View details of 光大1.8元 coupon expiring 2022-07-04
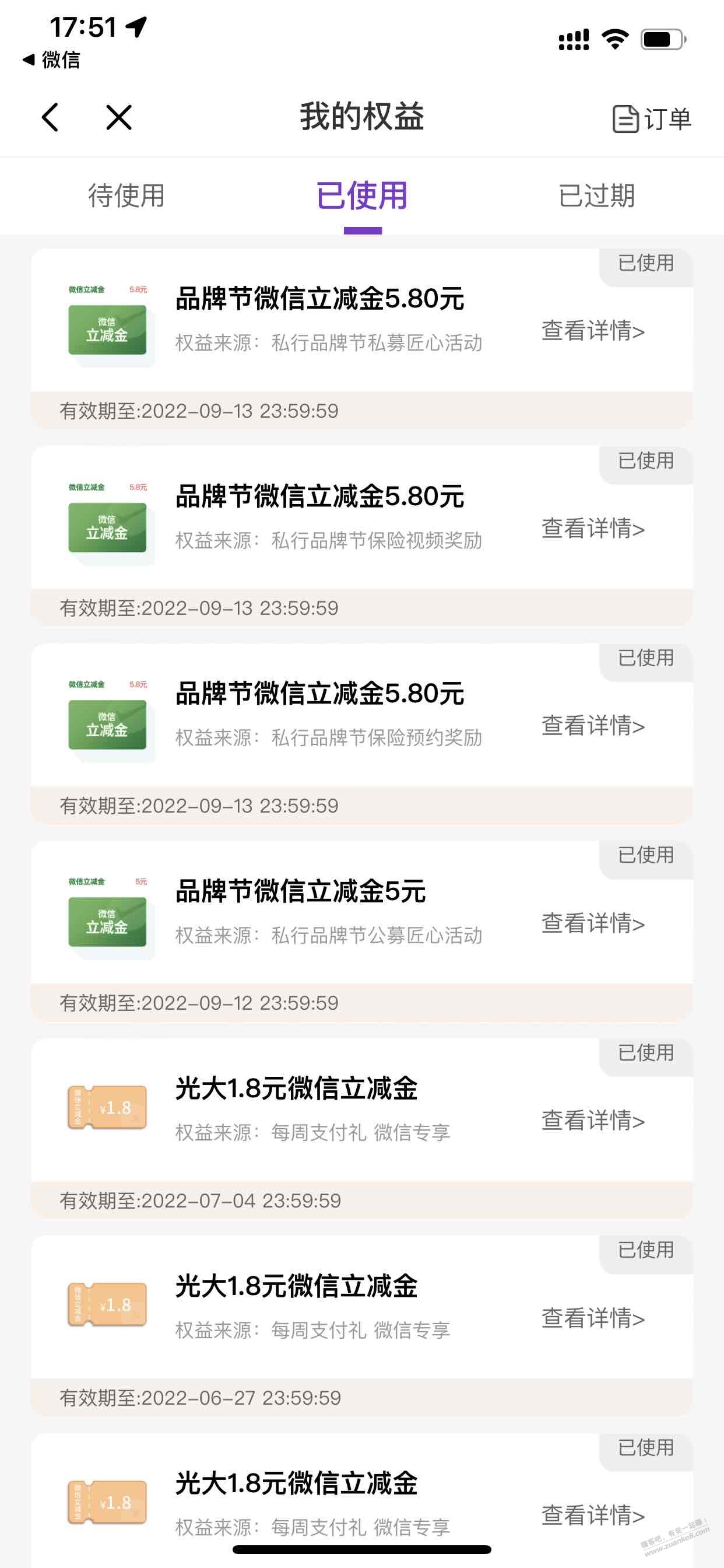724x1568 pixels. (x=593, y=1121)
